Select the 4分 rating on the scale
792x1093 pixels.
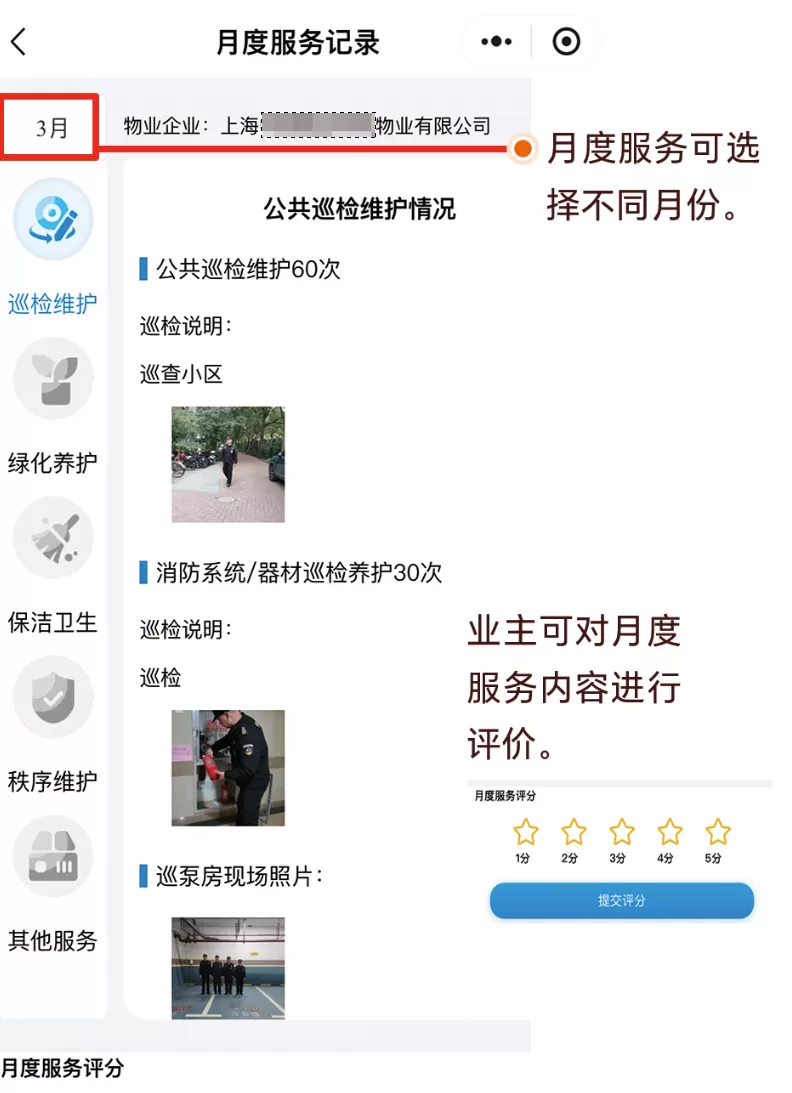pos(669,831)
